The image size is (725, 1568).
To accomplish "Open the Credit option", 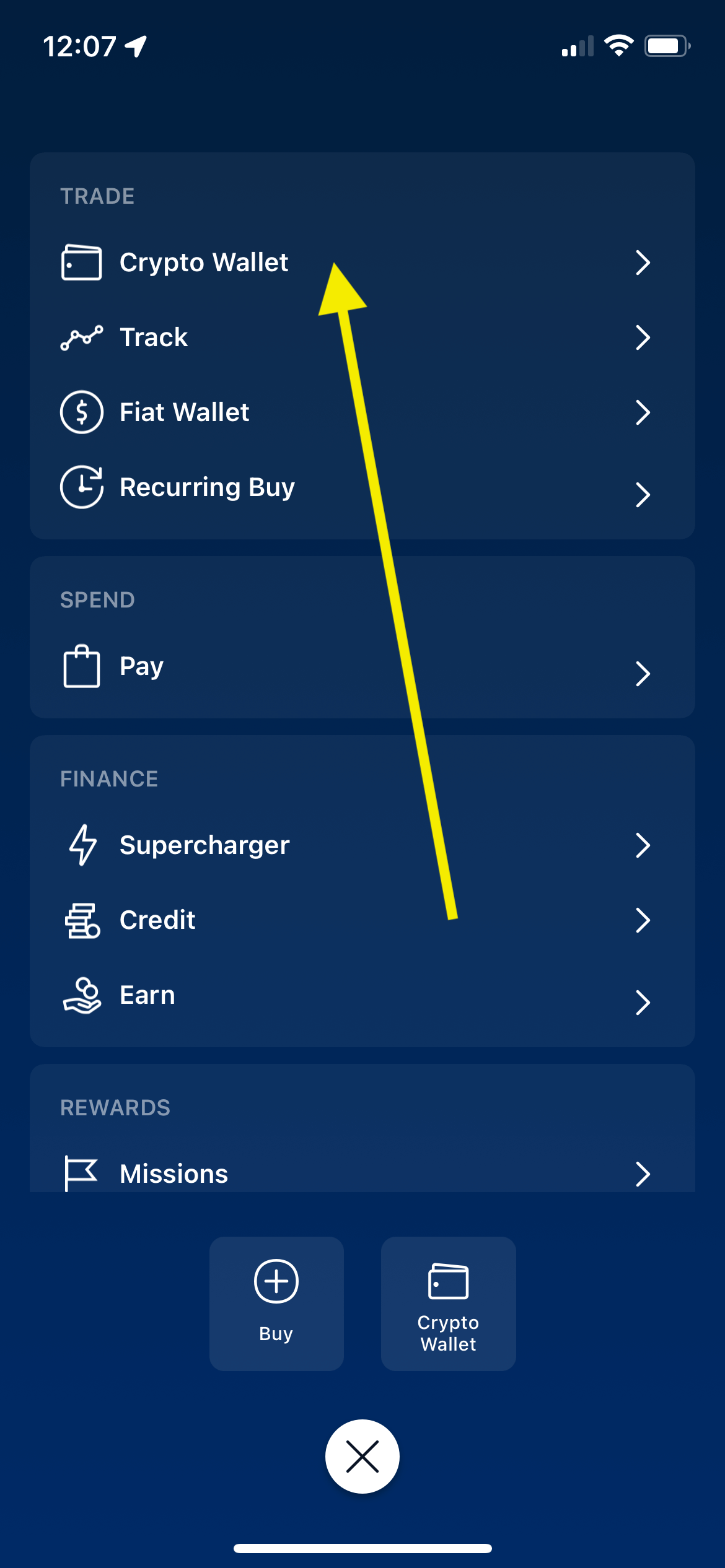I will (x=362, y=920).
